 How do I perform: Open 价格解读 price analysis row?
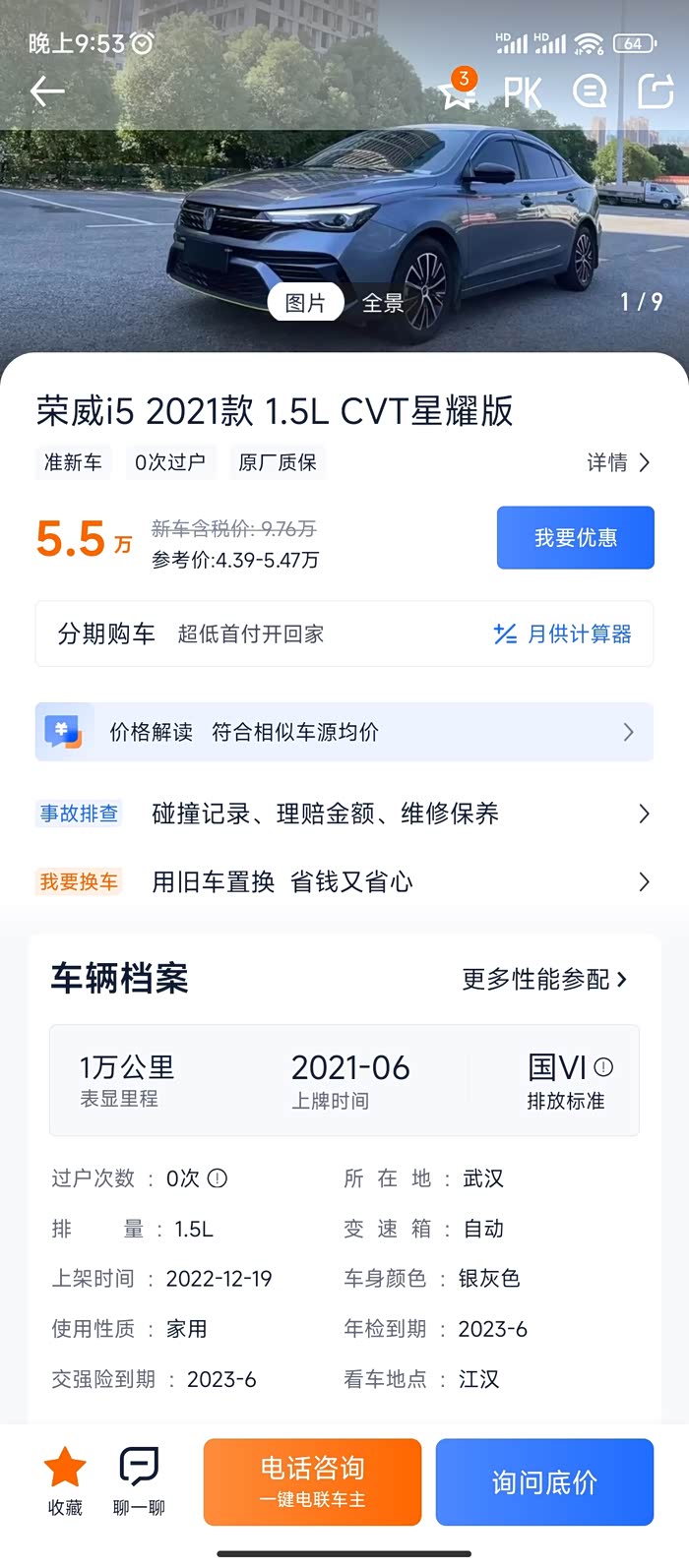point(344,732)
